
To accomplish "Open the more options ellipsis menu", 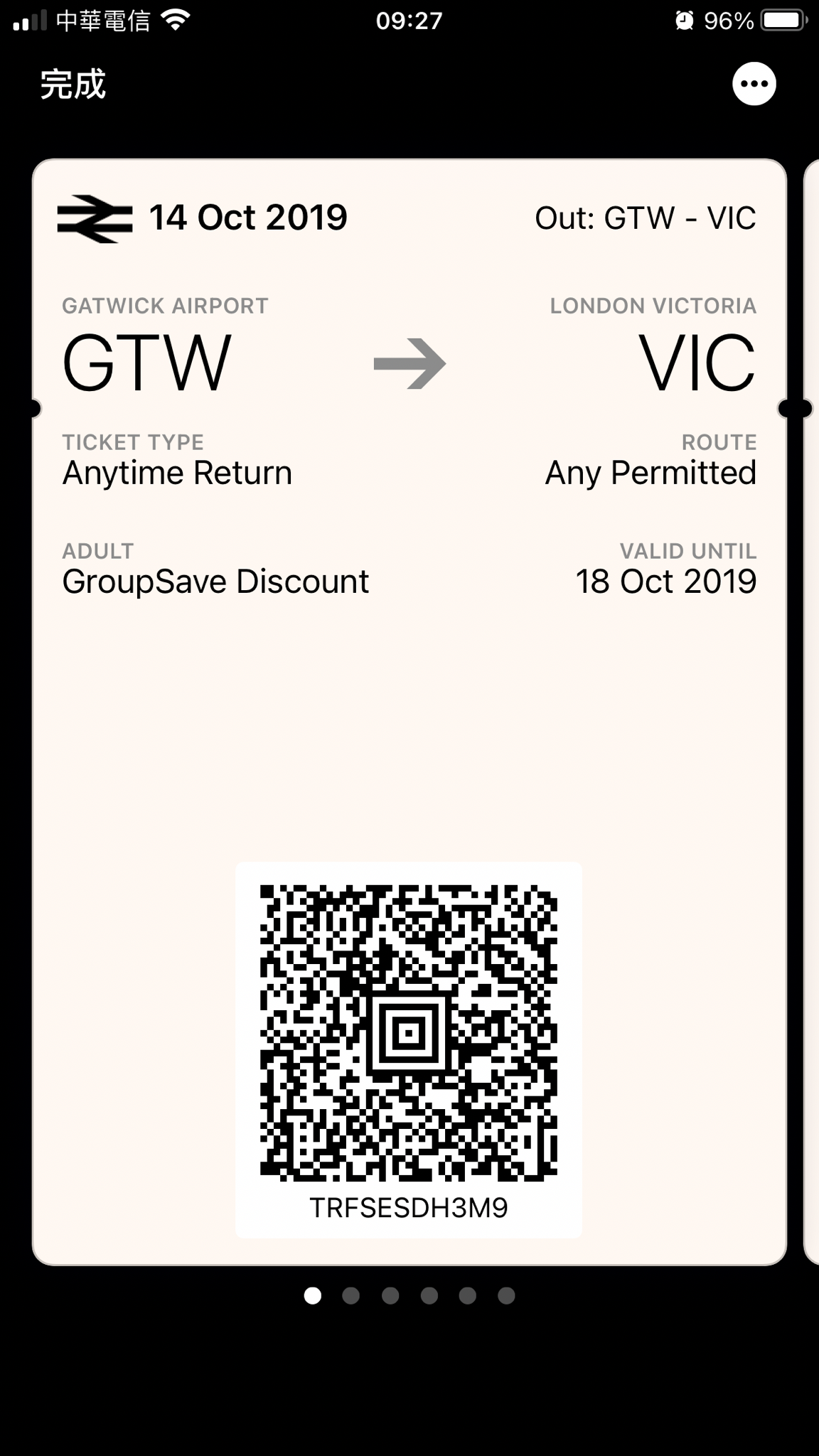I will pyautogui.click(x=754, y=84).
